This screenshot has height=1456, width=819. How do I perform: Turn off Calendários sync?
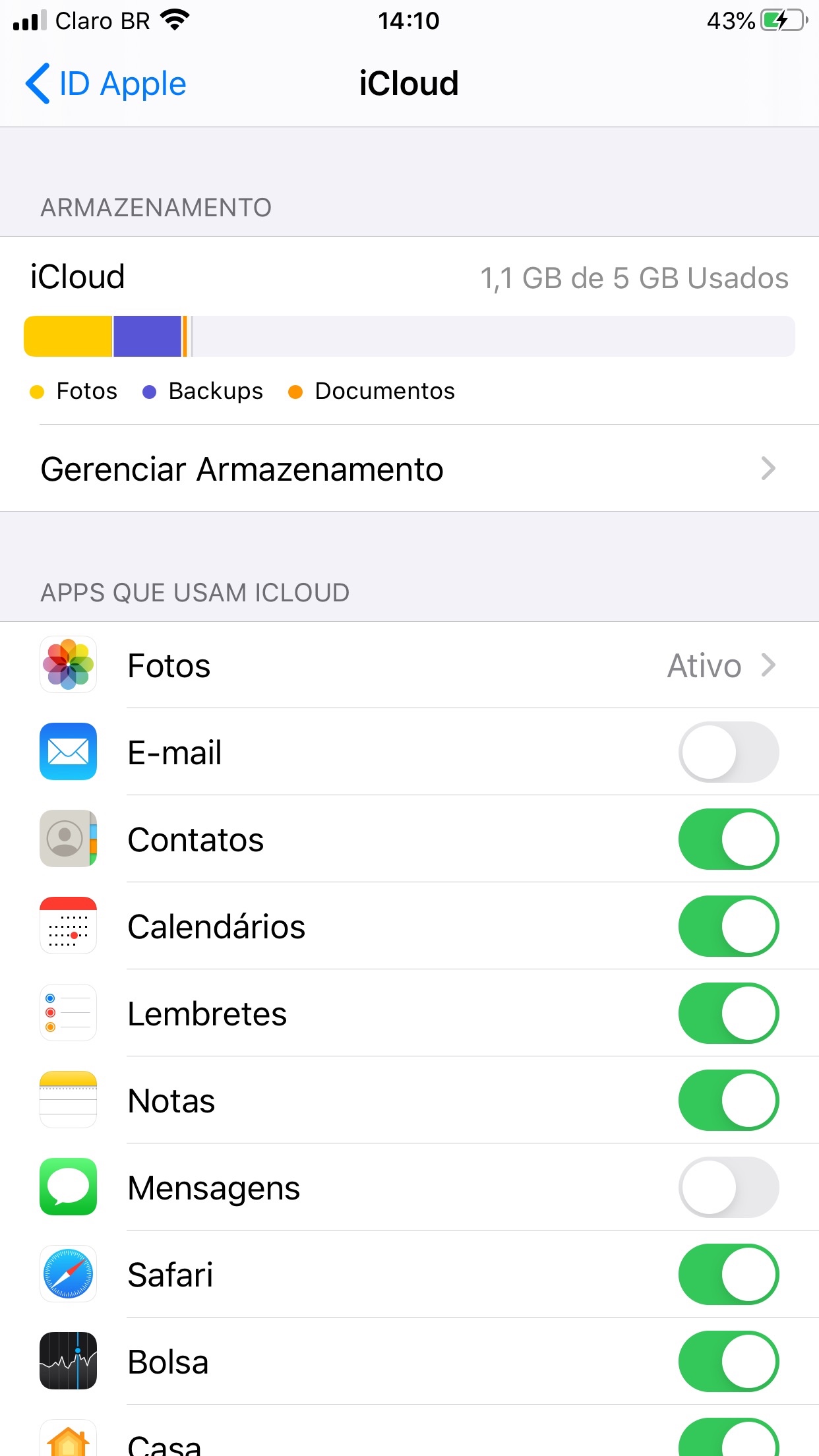728,926
